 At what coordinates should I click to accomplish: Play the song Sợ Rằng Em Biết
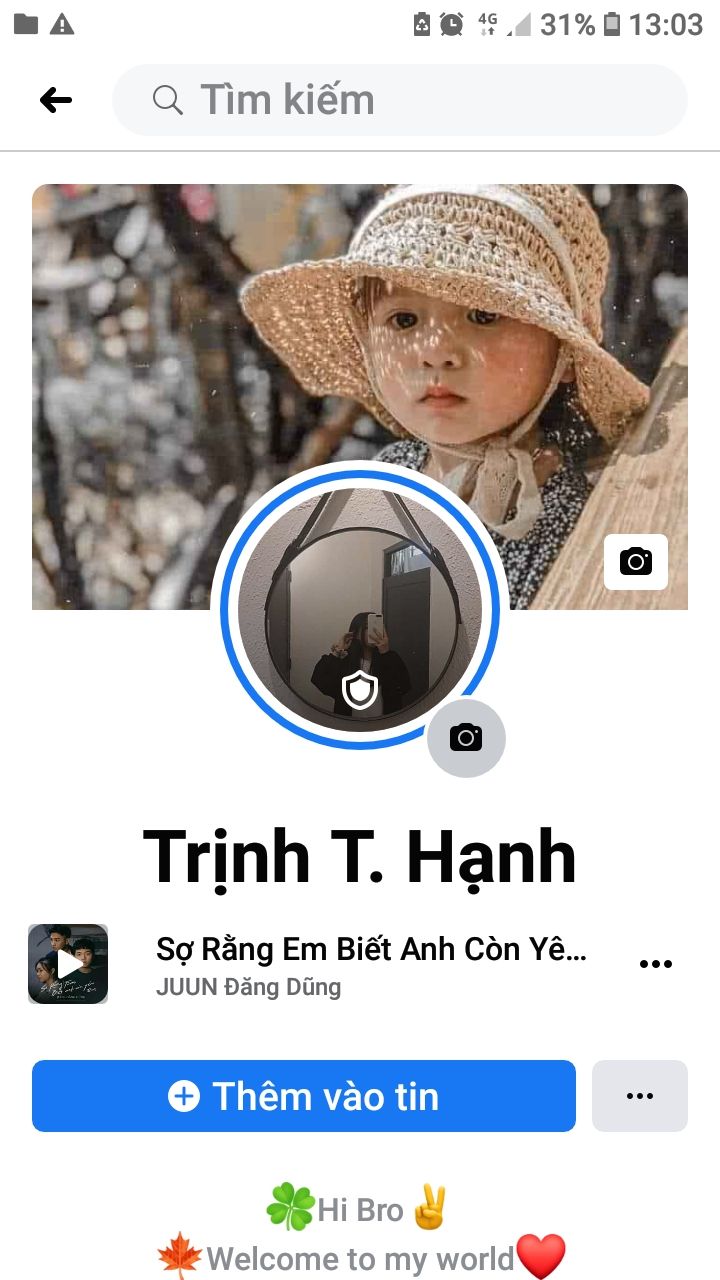pos(68,964)
